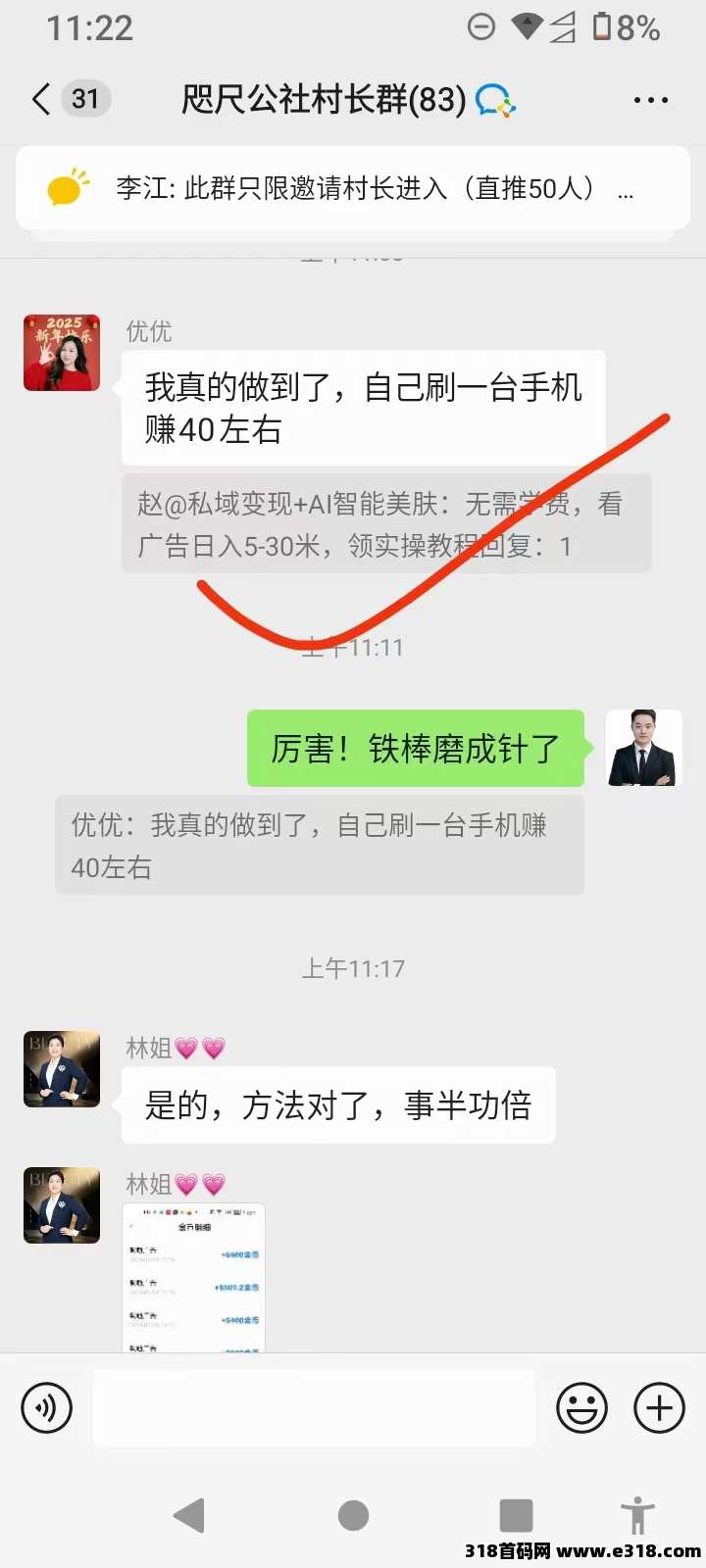This screenshot has width=706, height=1568.
Task: Open 林姐's avatar beside 是的，方法对了
Action: pos(62,1069)
